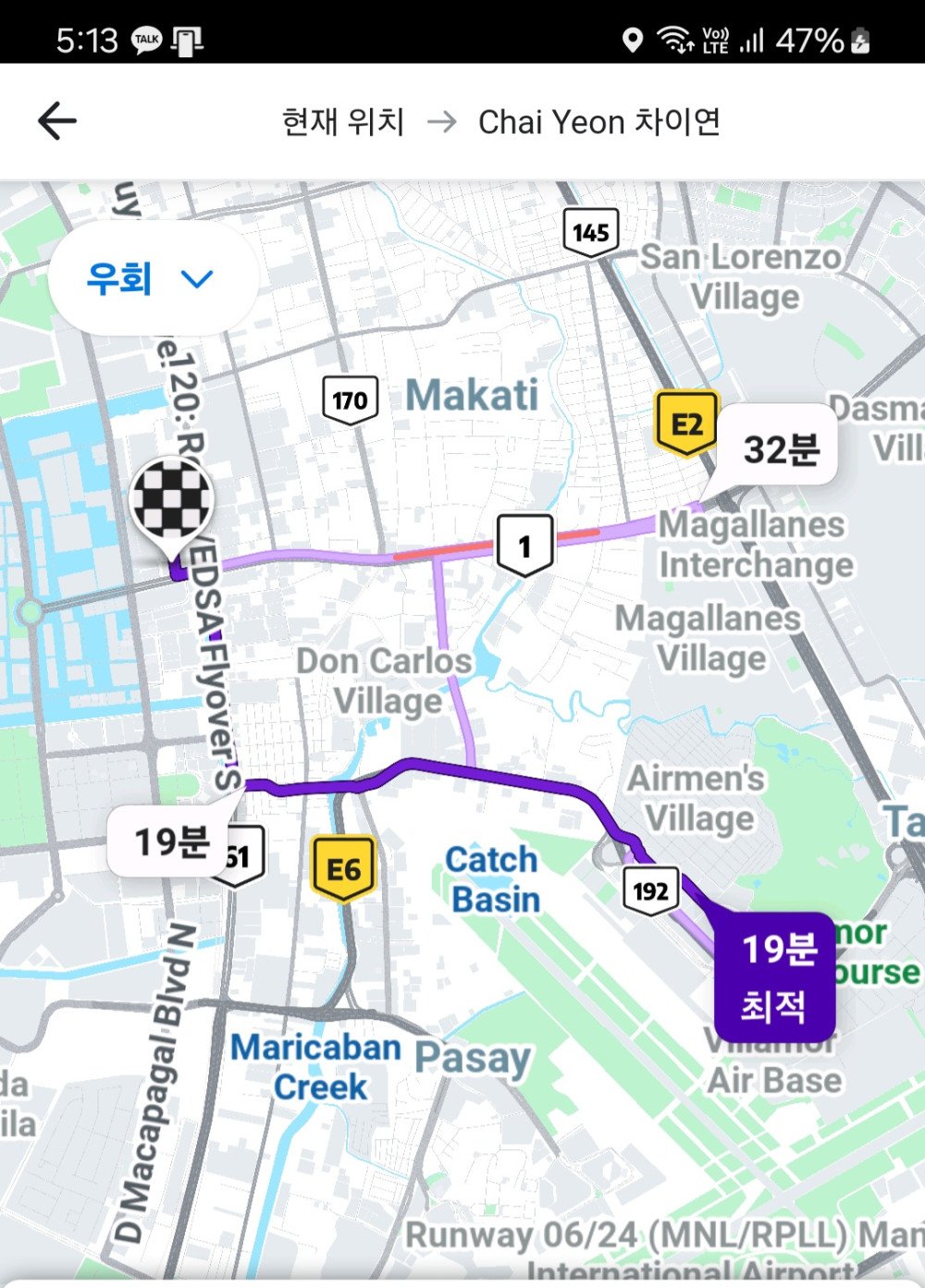
Task: Open the 우회 dropdown
Action: 152,278
